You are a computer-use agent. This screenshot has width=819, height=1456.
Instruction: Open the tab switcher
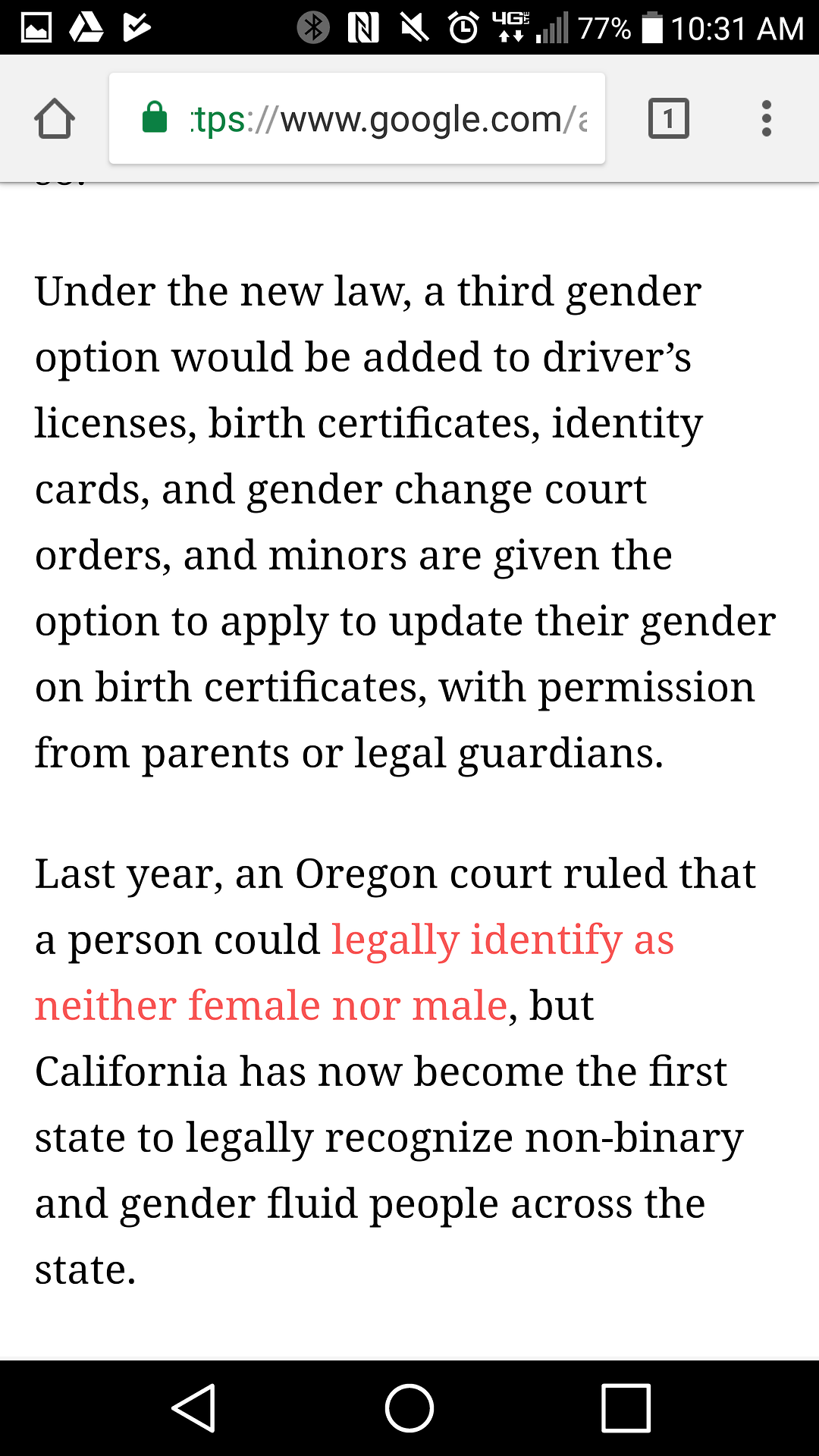point(668,119)
